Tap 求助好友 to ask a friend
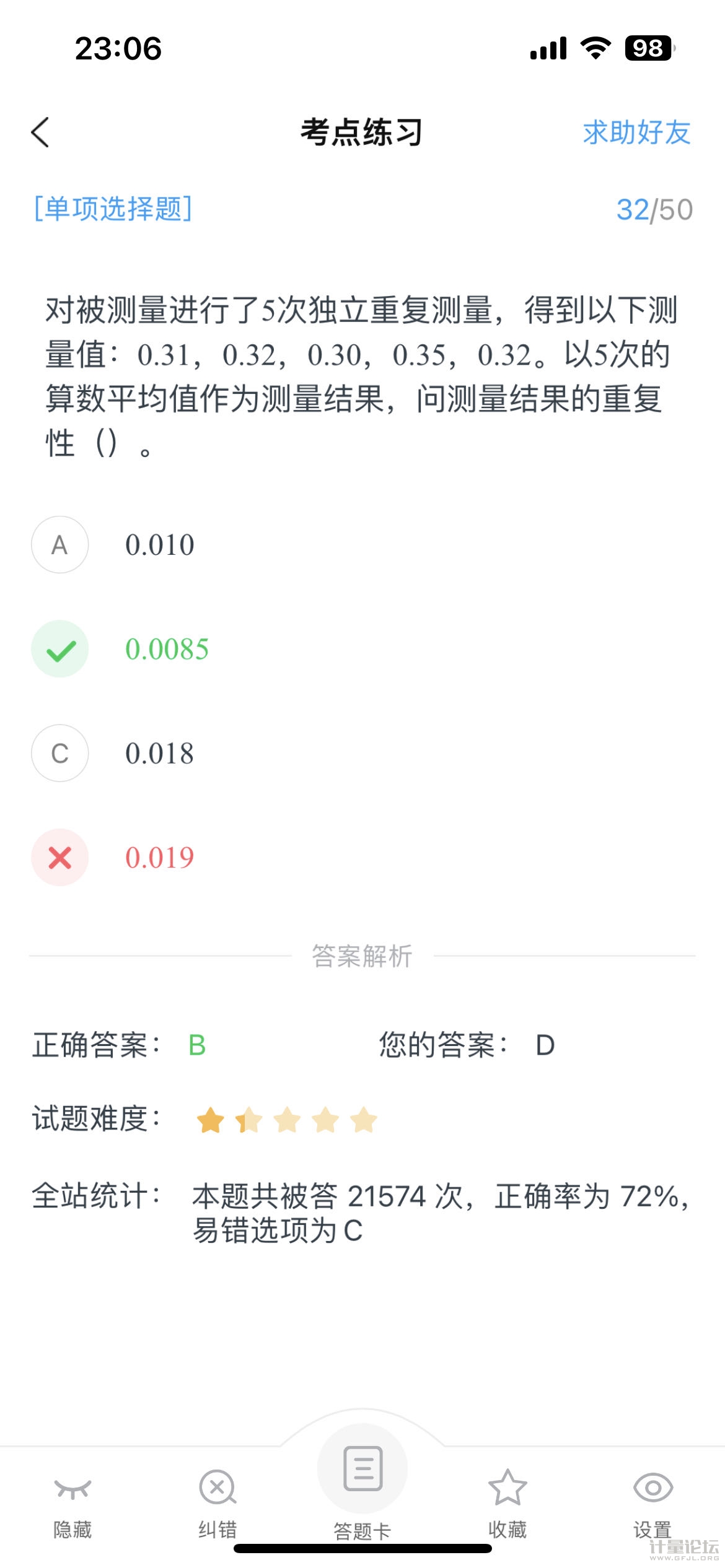Viewport: 725px width, 1568px height. 636,133
